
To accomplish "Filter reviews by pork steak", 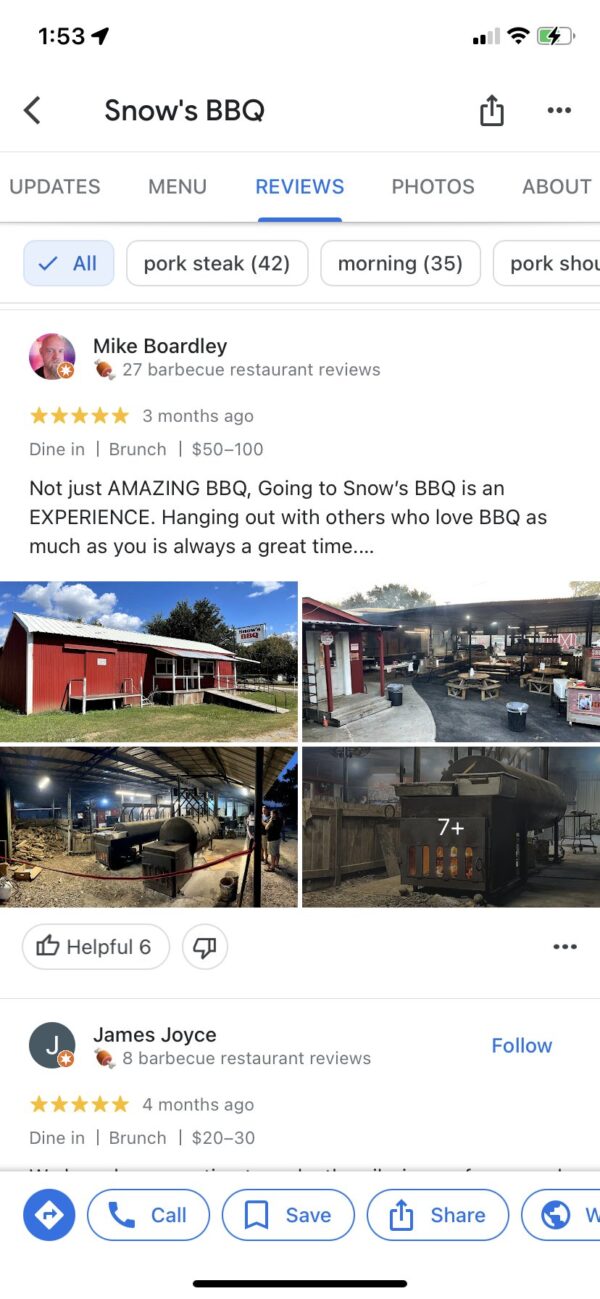I will [x=216, y=263].
